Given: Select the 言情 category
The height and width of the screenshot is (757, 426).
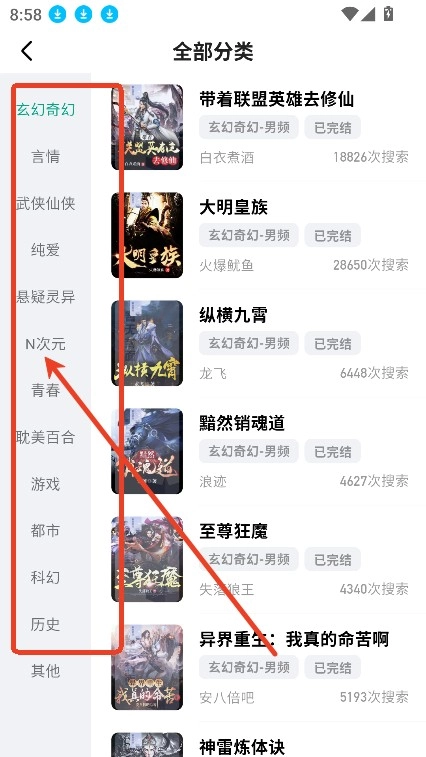Looking at the screenshot, I should tap(45, 157).
